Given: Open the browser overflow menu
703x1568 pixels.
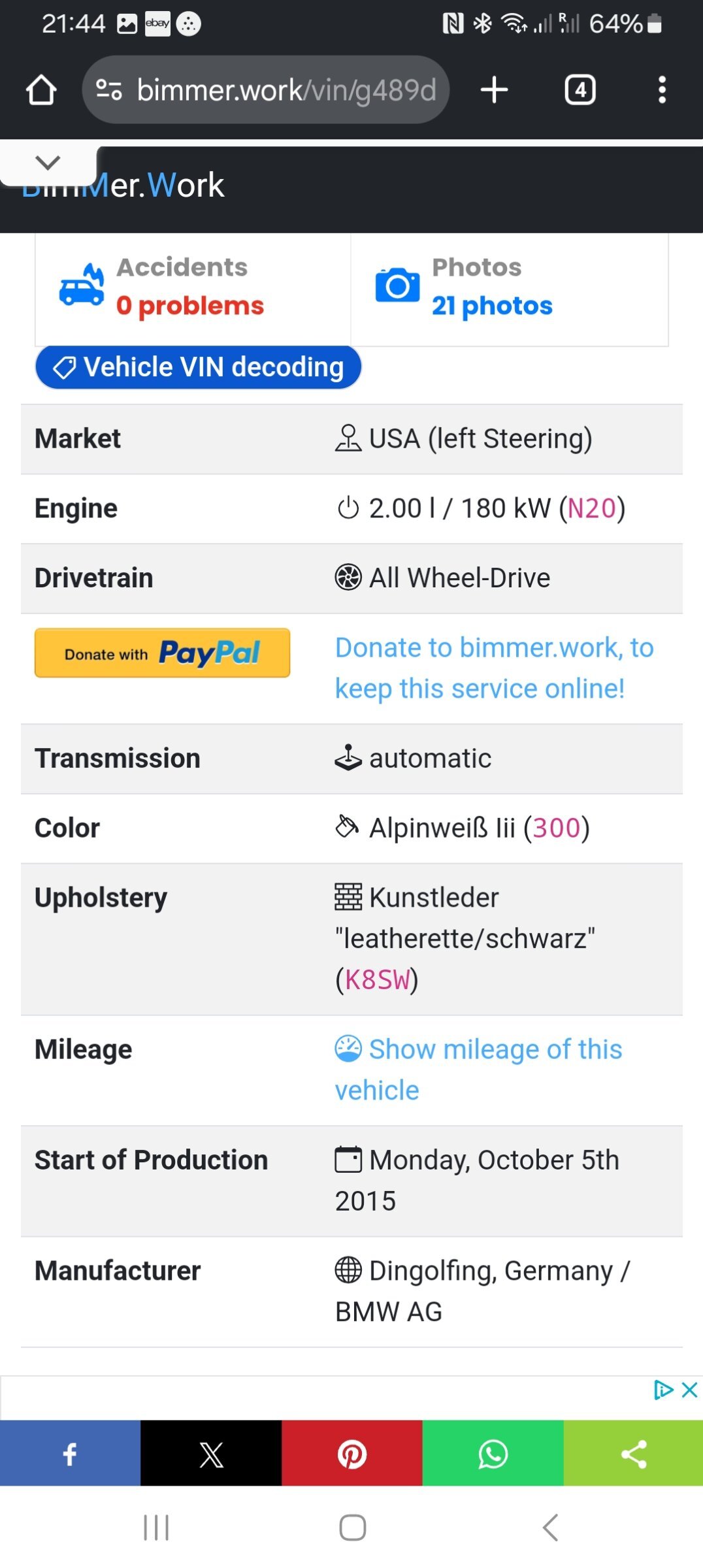Looking at the screenshot, I should [x=662, y=90].
